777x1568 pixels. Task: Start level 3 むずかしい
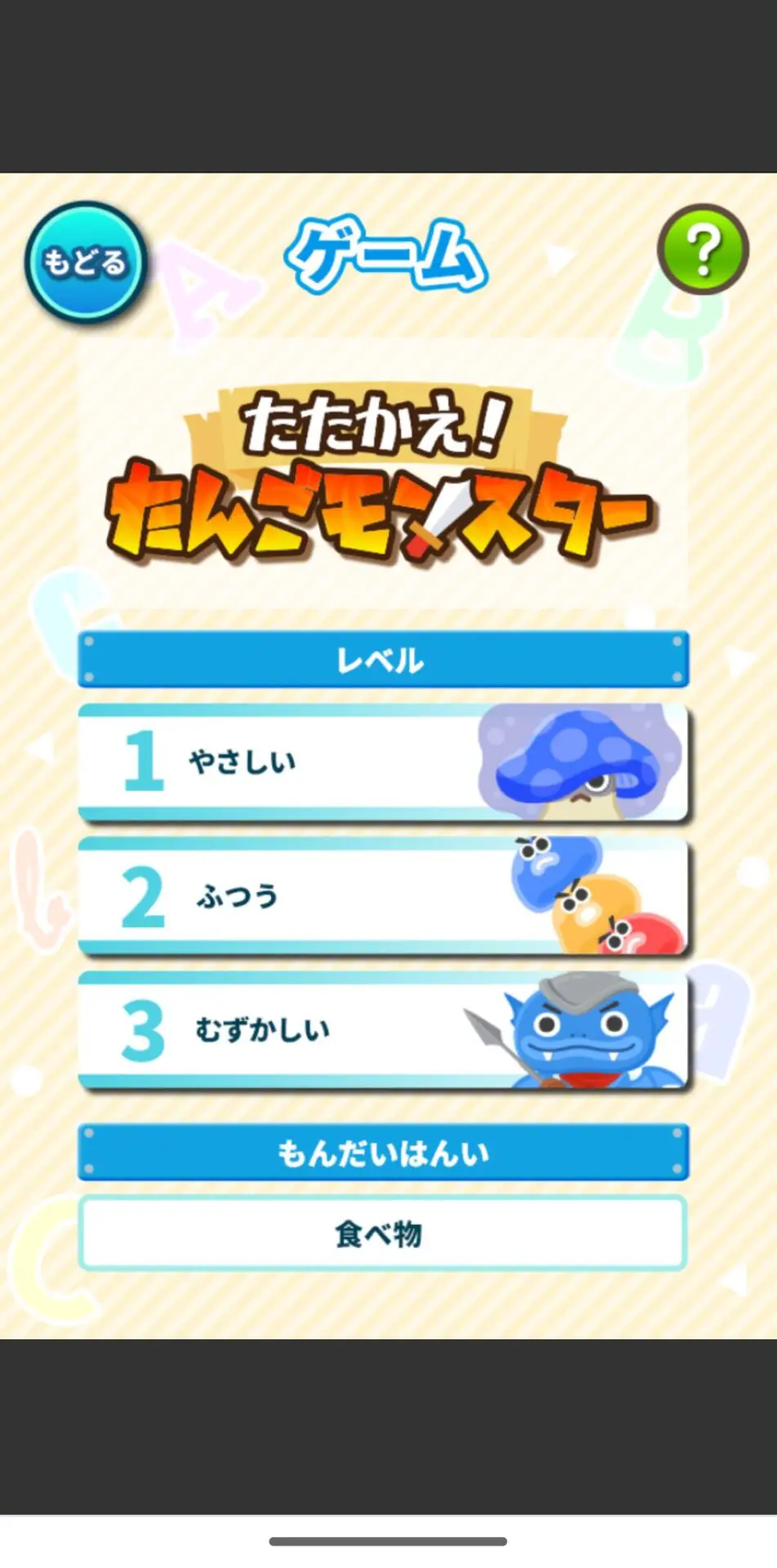point(382,1030)
